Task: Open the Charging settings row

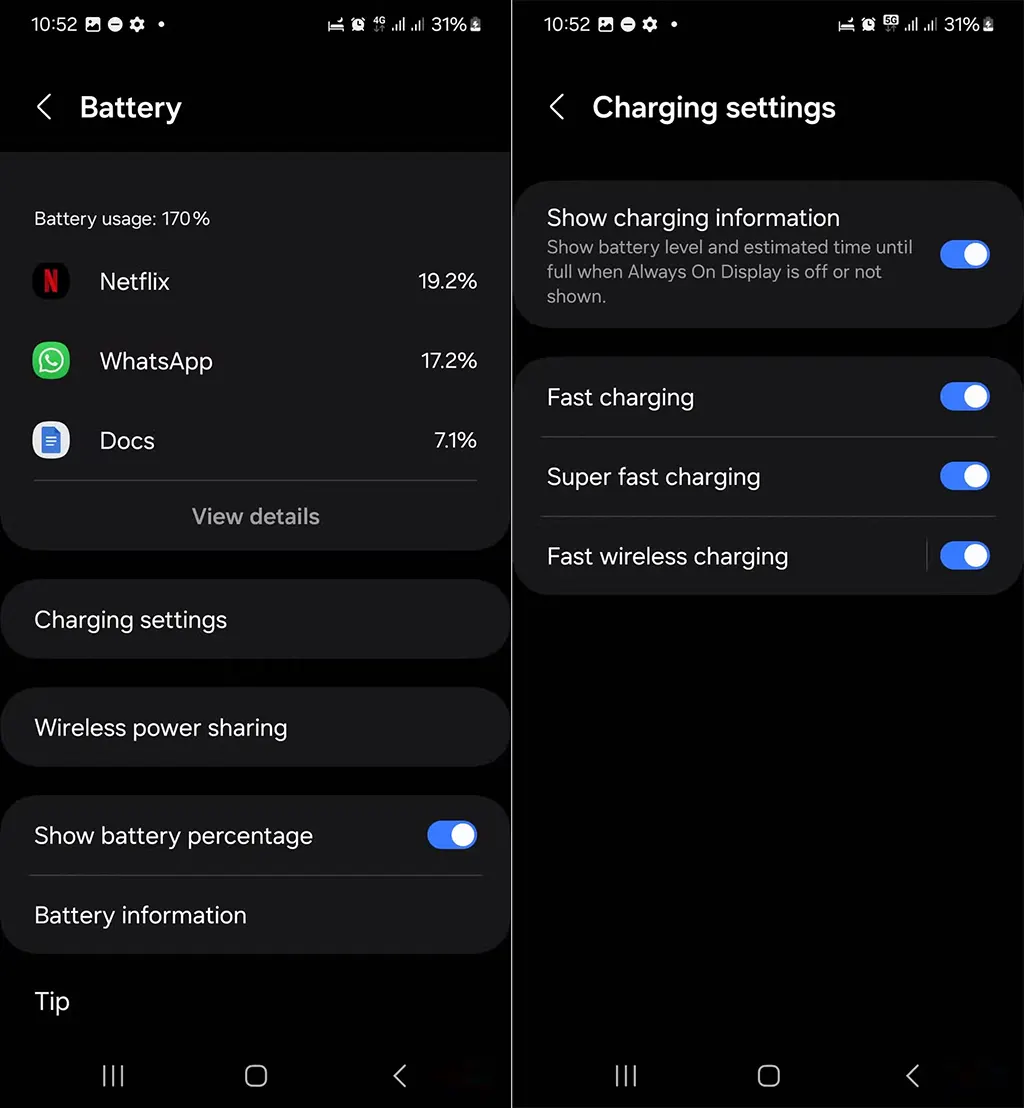Action: pos(255,620)
